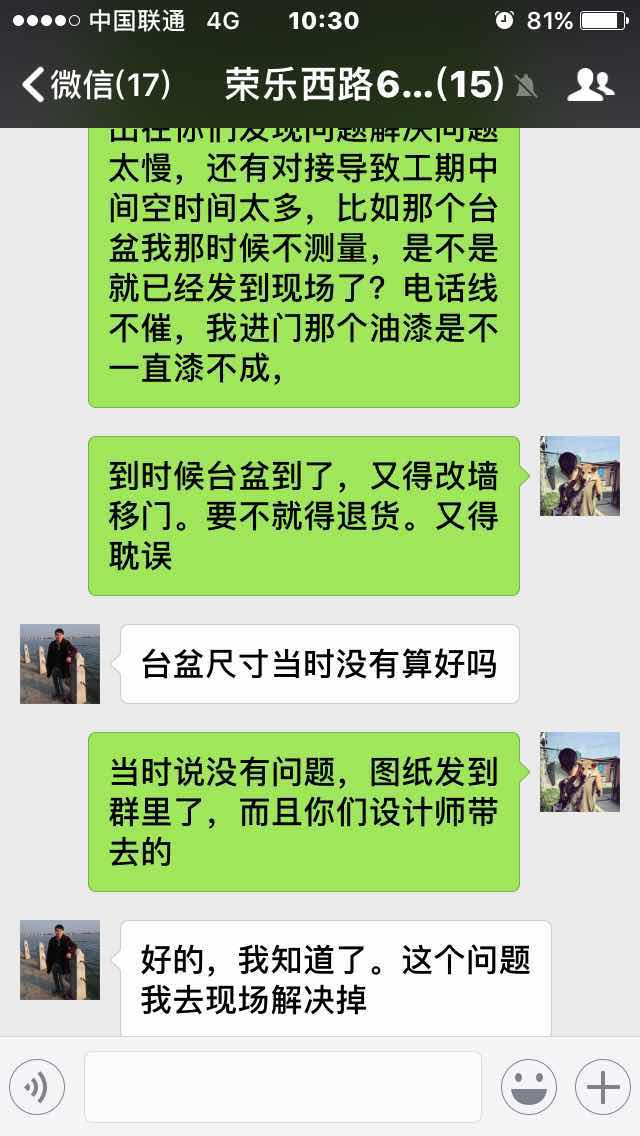Open the emoji sticker panel
The width and height of the screenshot is (640, 1136).
coord(528,1087)
